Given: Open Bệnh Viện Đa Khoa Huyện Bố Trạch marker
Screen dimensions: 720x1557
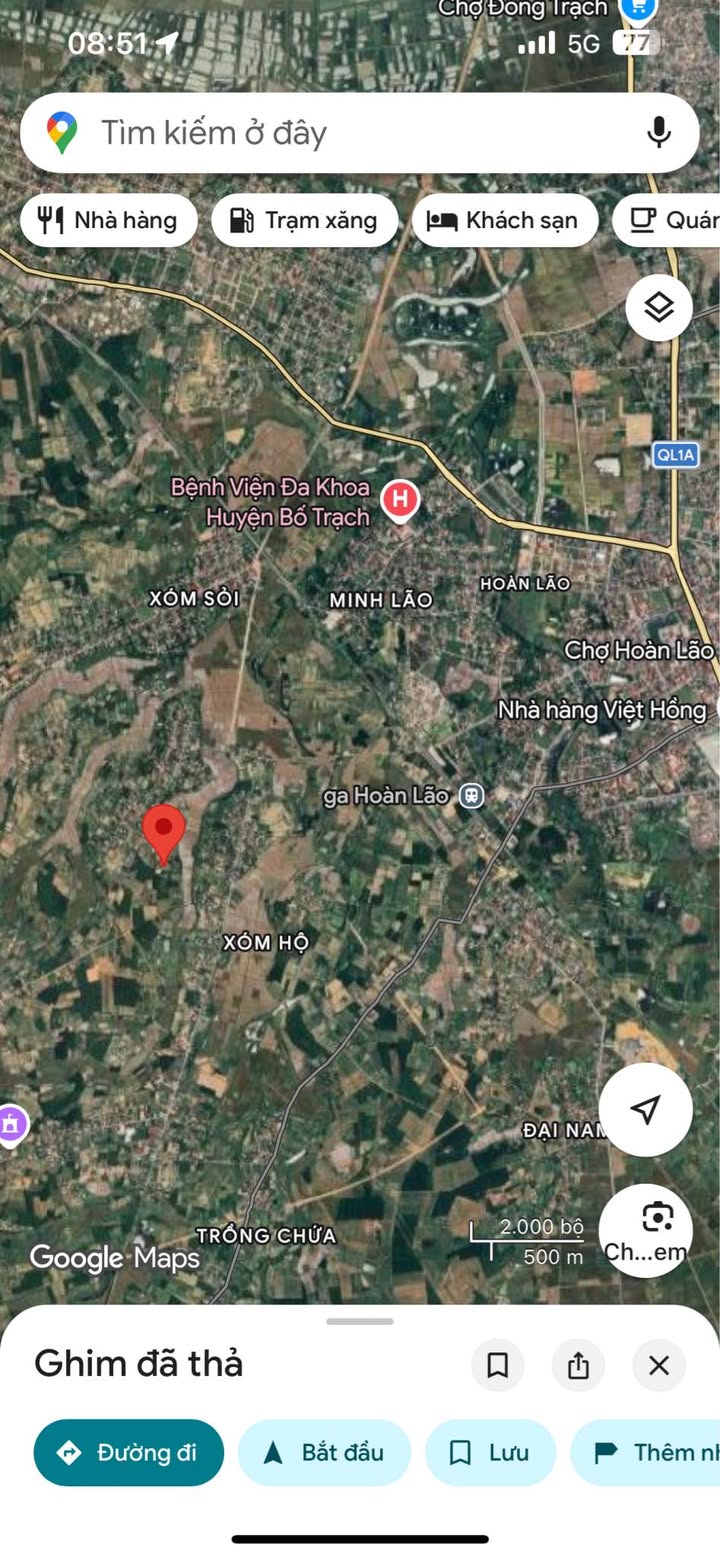Looking at the screenshot, I should coord(400,499).
